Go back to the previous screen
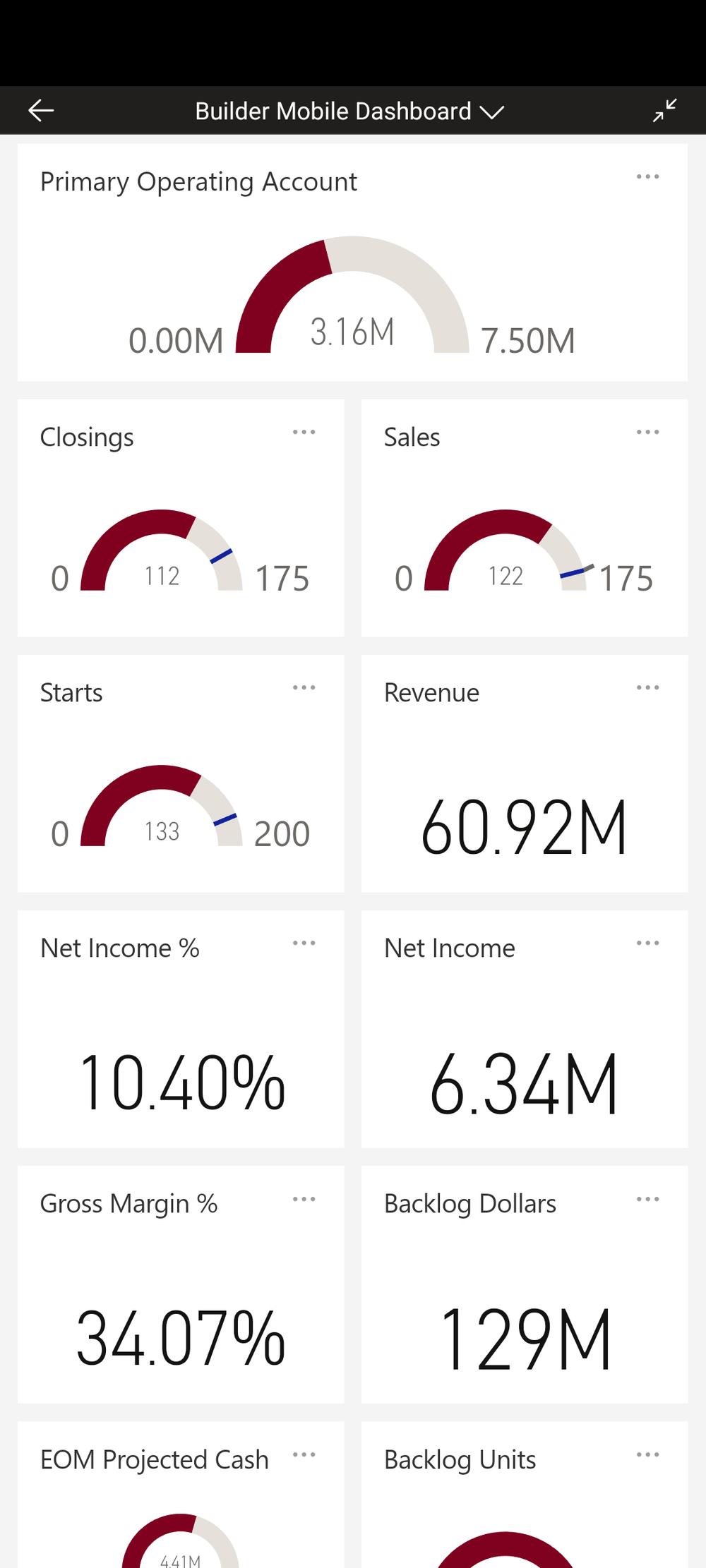The height and width of the screenshot is (1568, 706). pos(40,110)
